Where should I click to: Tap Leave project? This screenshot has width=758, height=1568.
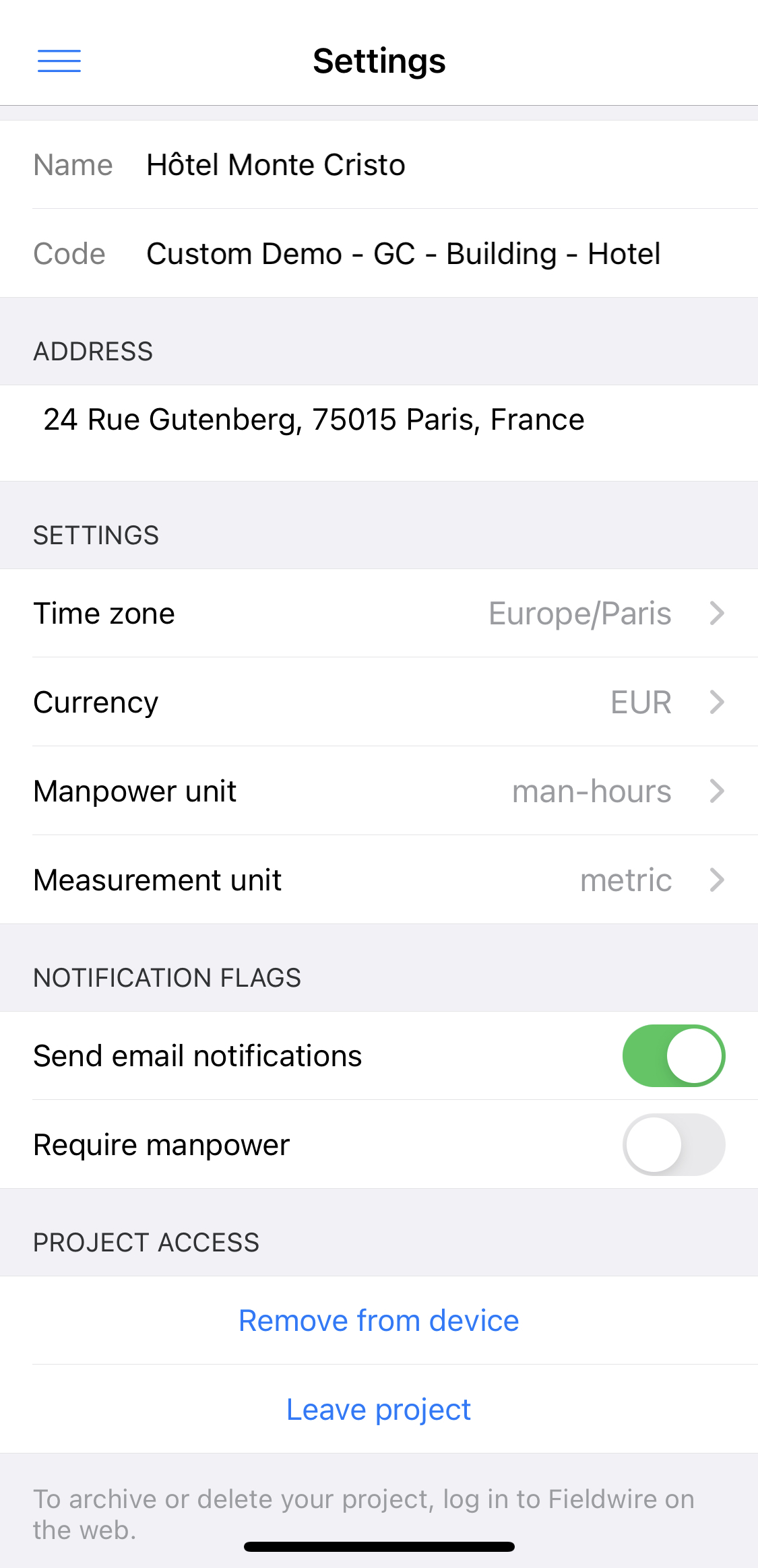point(379,1410)
